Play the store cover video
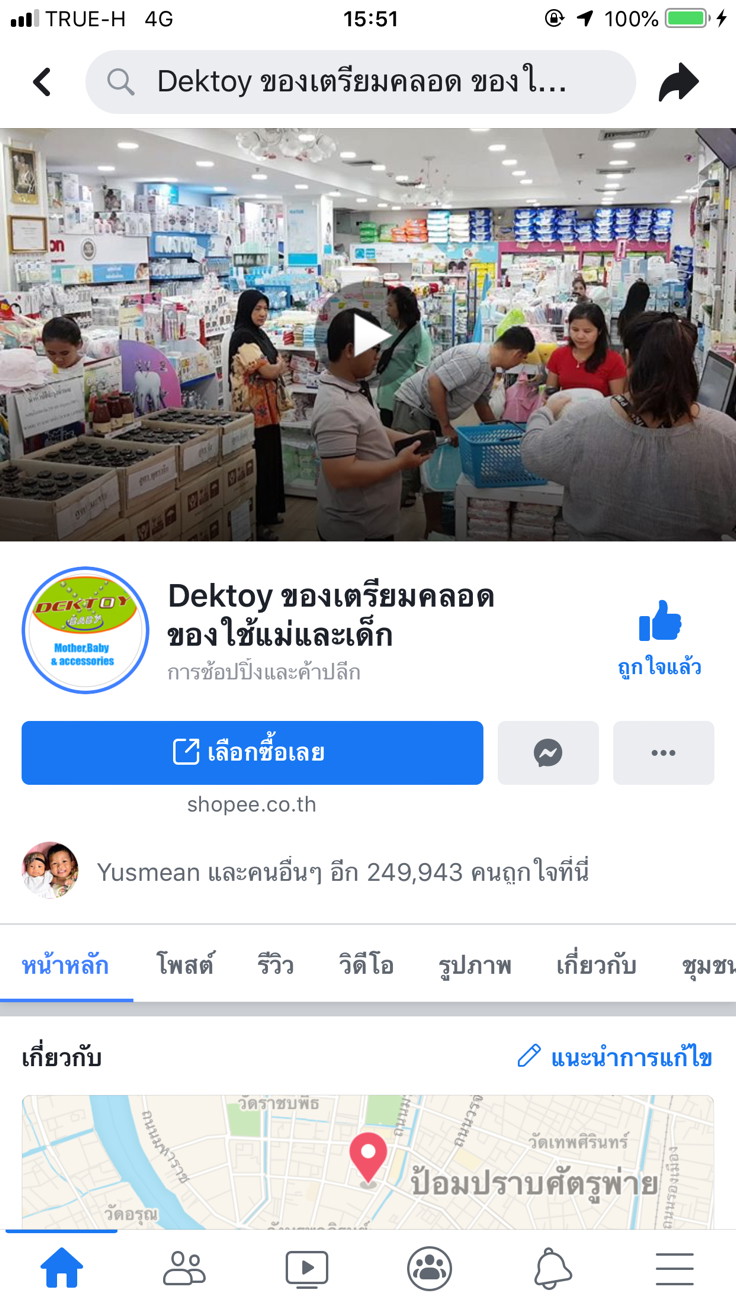 (x=367, y=336)
